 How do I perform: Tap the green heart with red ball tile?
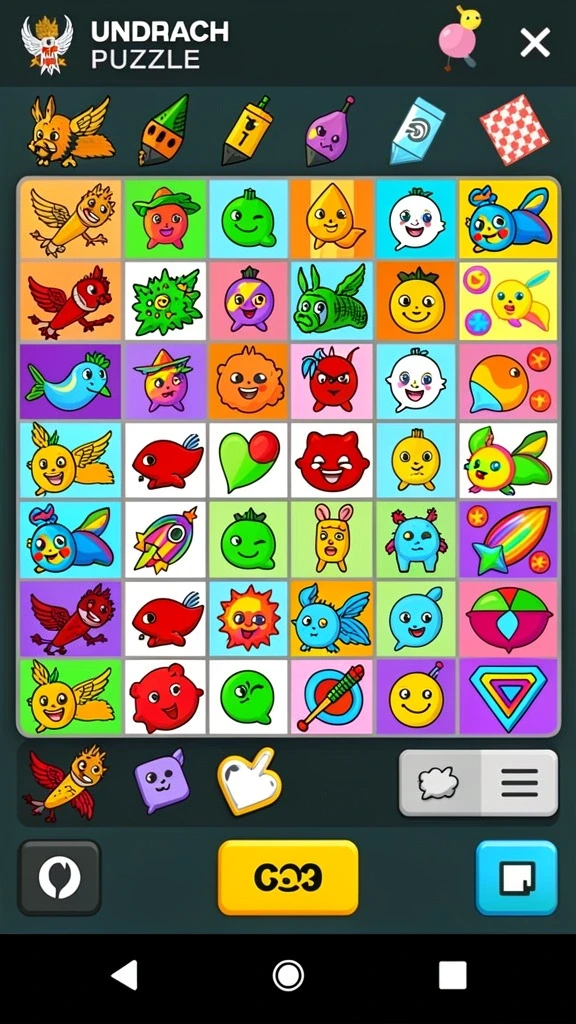(x=249, y=461)
